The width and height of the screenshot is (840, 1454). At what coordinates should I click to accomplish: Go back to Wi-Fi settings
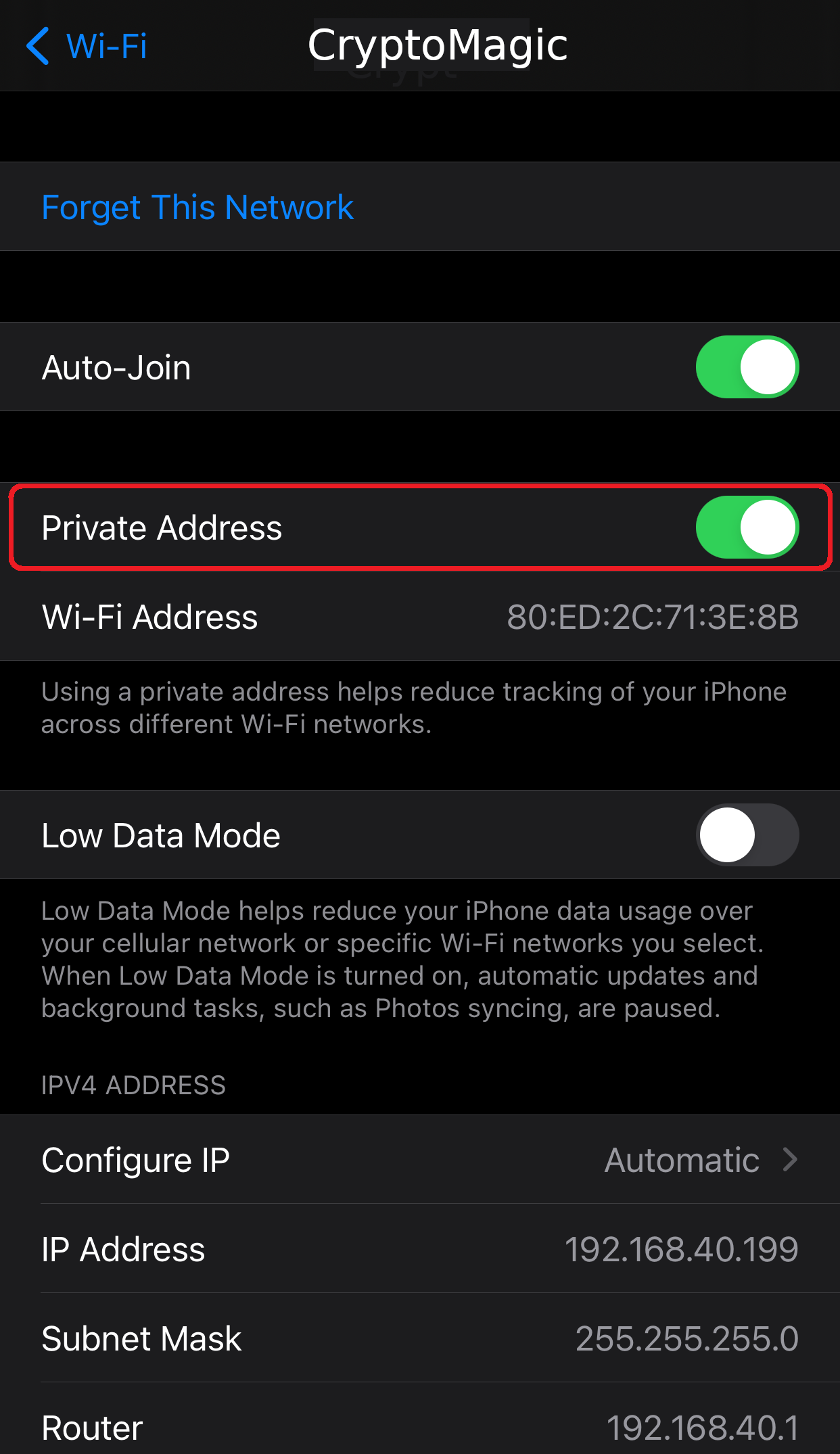(x=87, y=46)
